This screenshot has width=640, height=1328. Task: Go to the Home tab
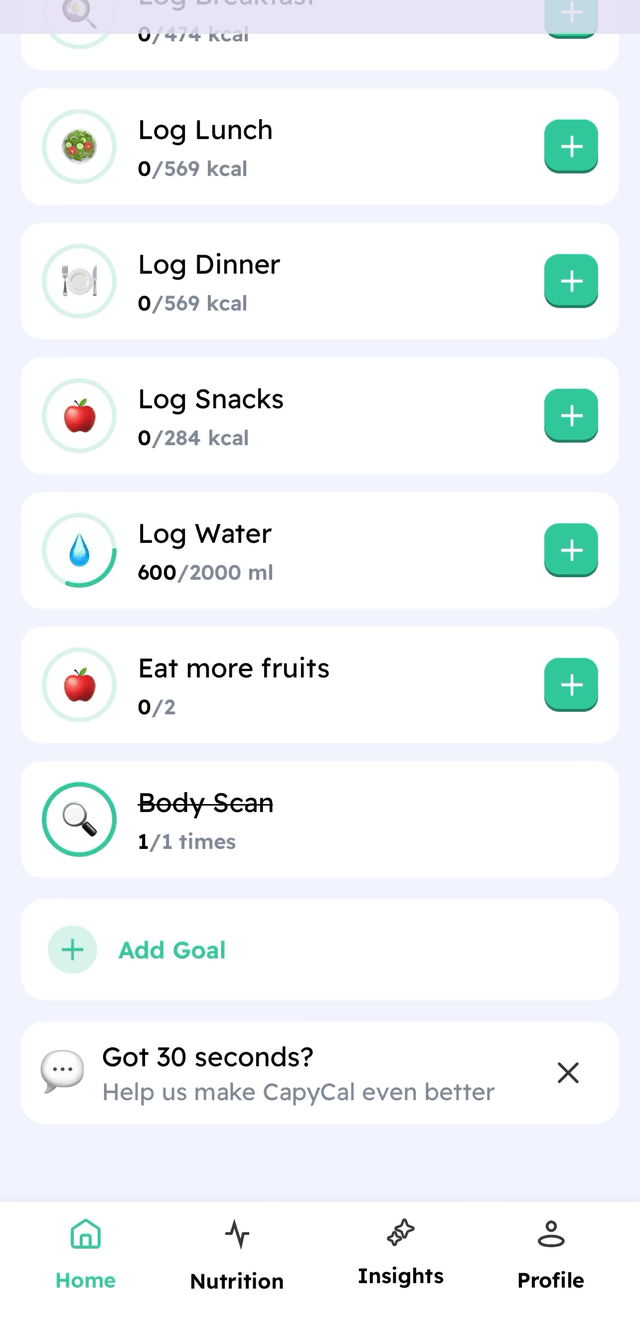pos(86,1255)
